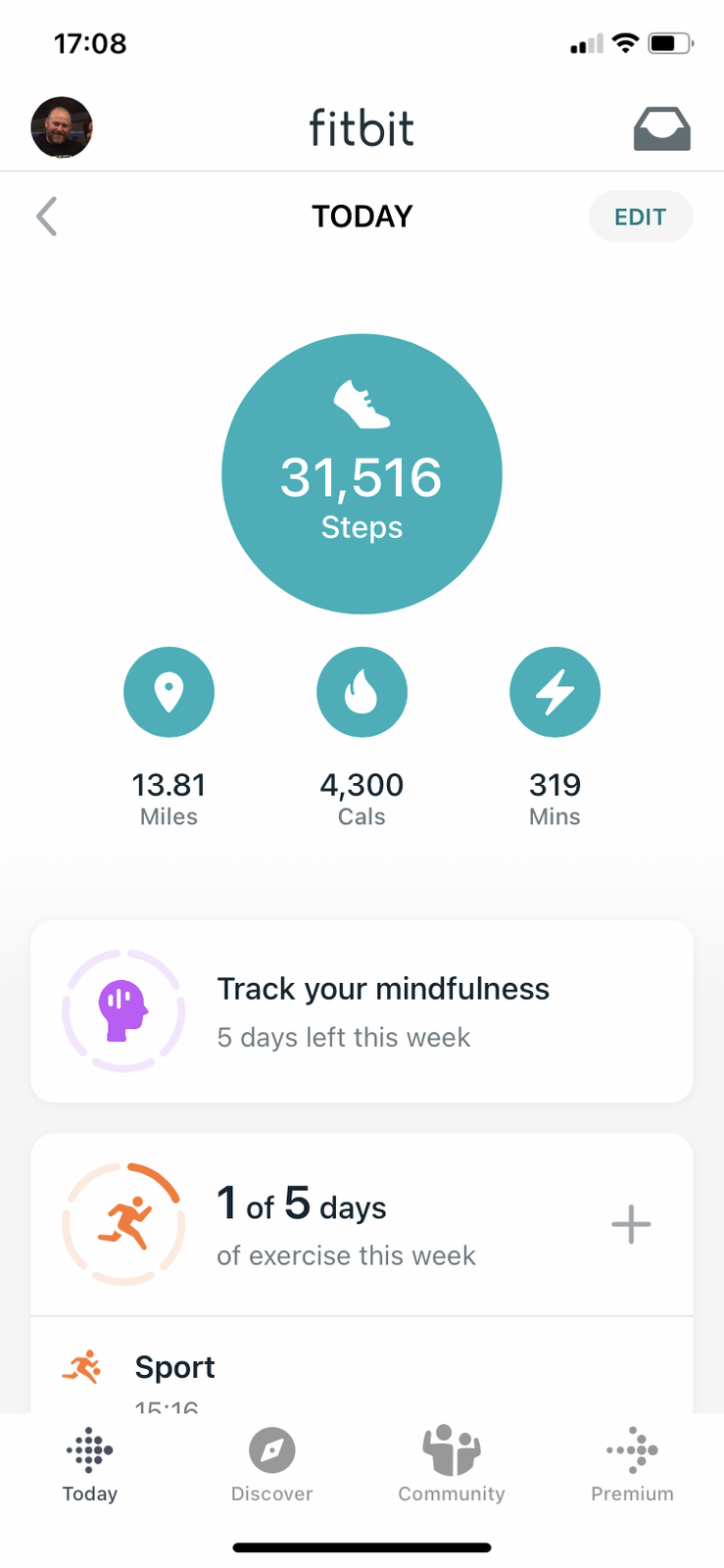This screenshot has height=1568, width=724.
Task: Open the Sport exercise entry
Action: [x=174, y=1368]
